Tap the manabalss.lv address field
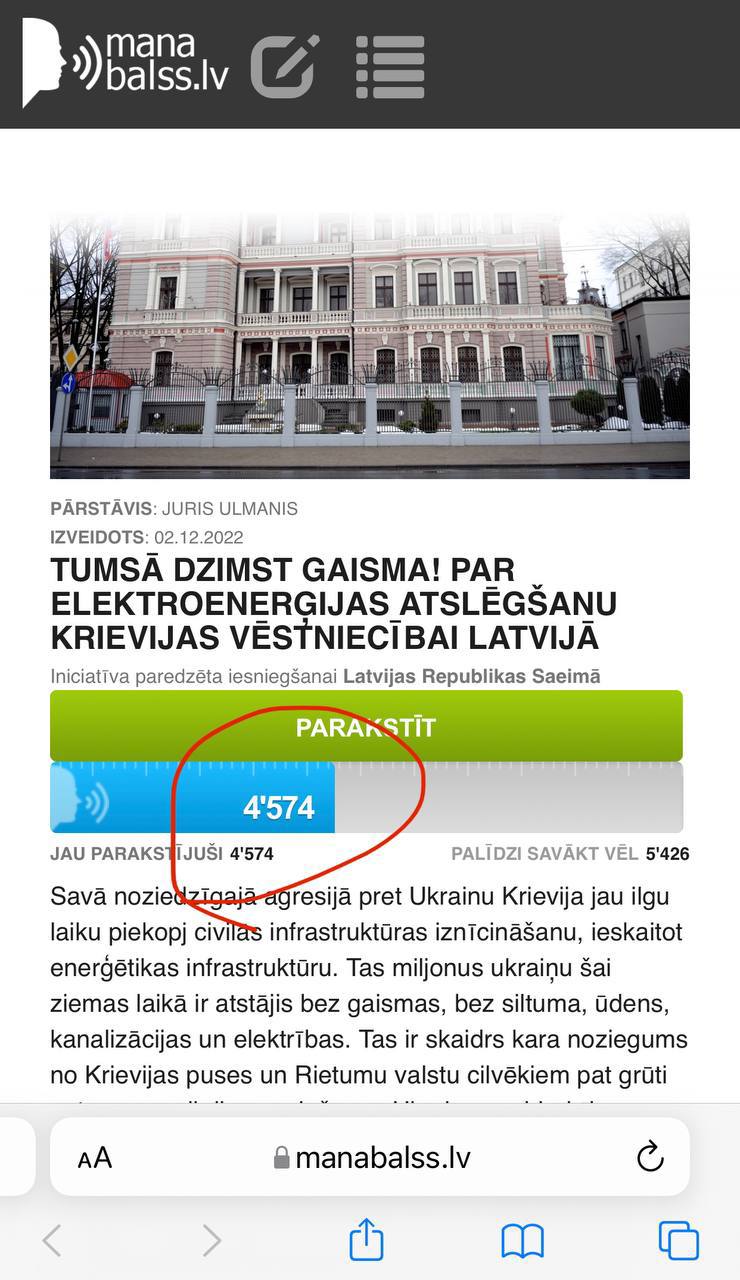 [372, 1158]
